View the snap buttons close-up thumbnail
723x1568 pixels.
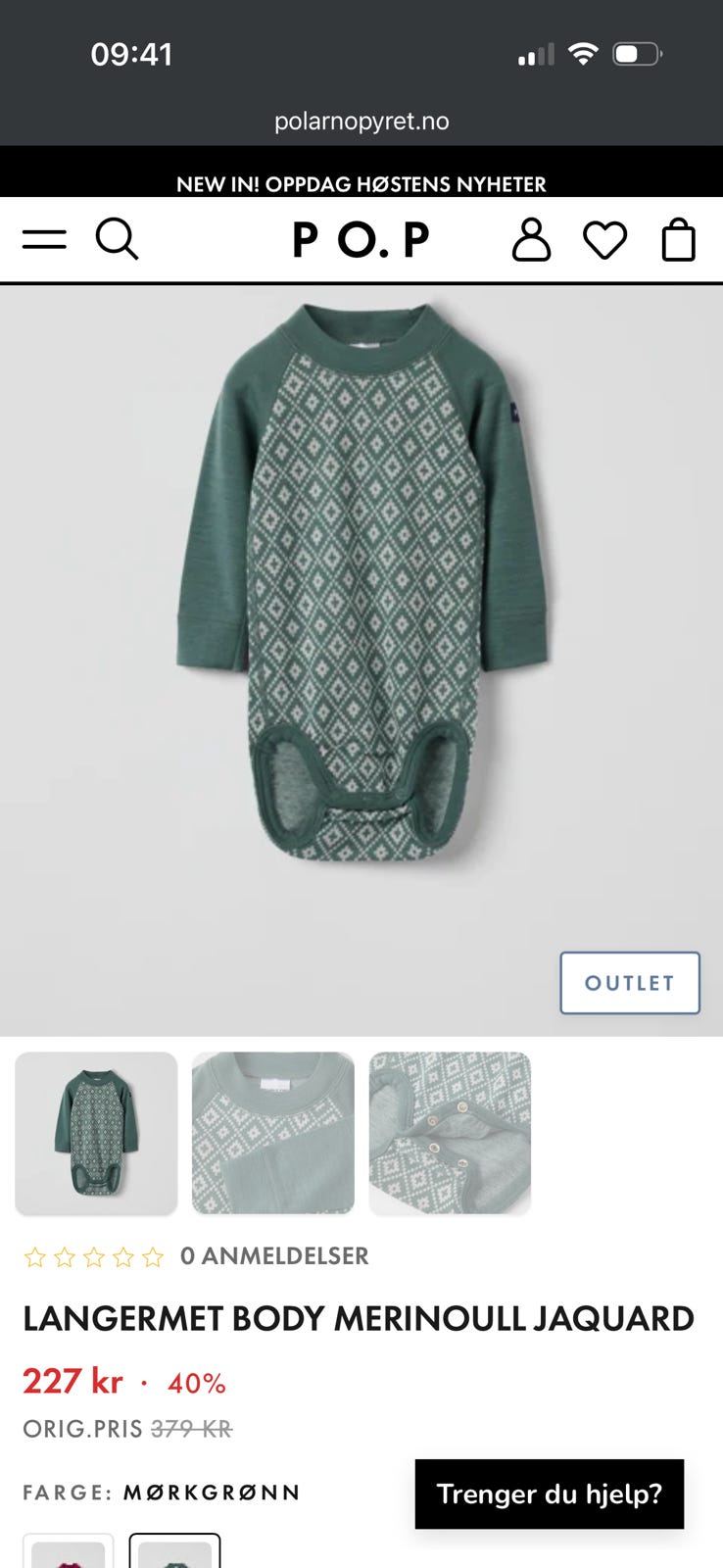click(450, 1133)
